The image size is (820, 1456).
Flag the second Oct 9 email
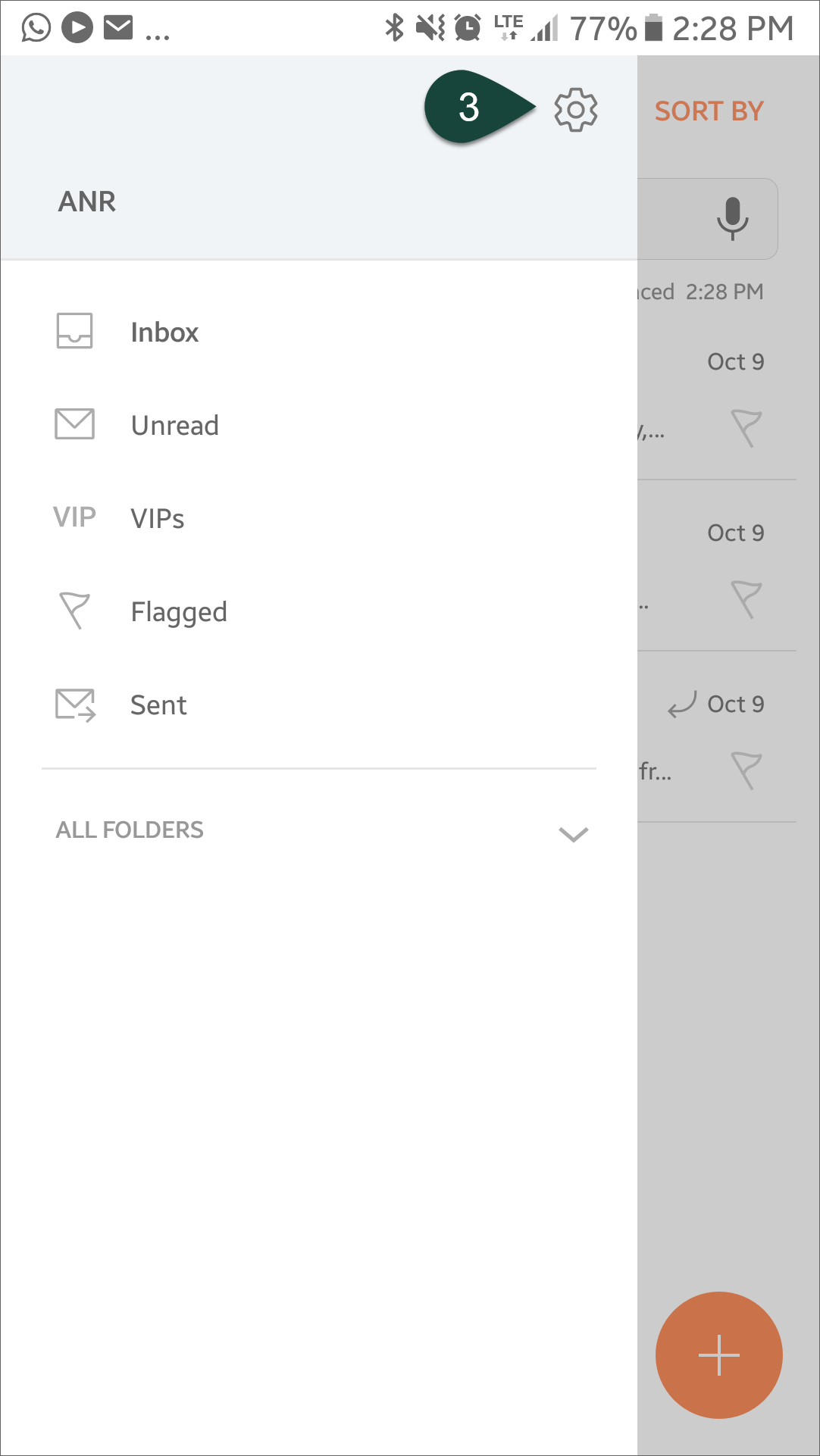tap(746, 598)
